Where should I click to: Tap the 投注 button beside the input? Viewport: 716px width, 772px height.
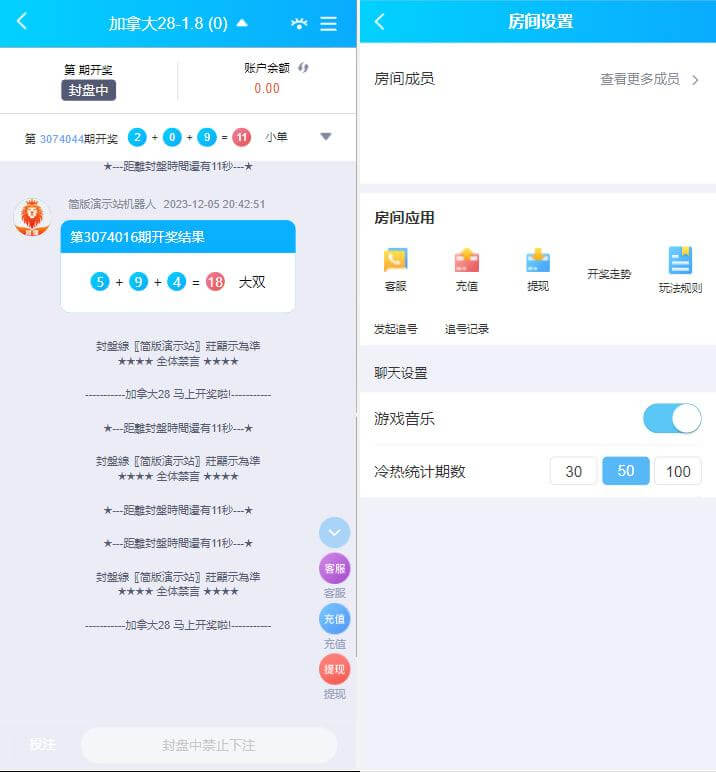coord(42,745)
